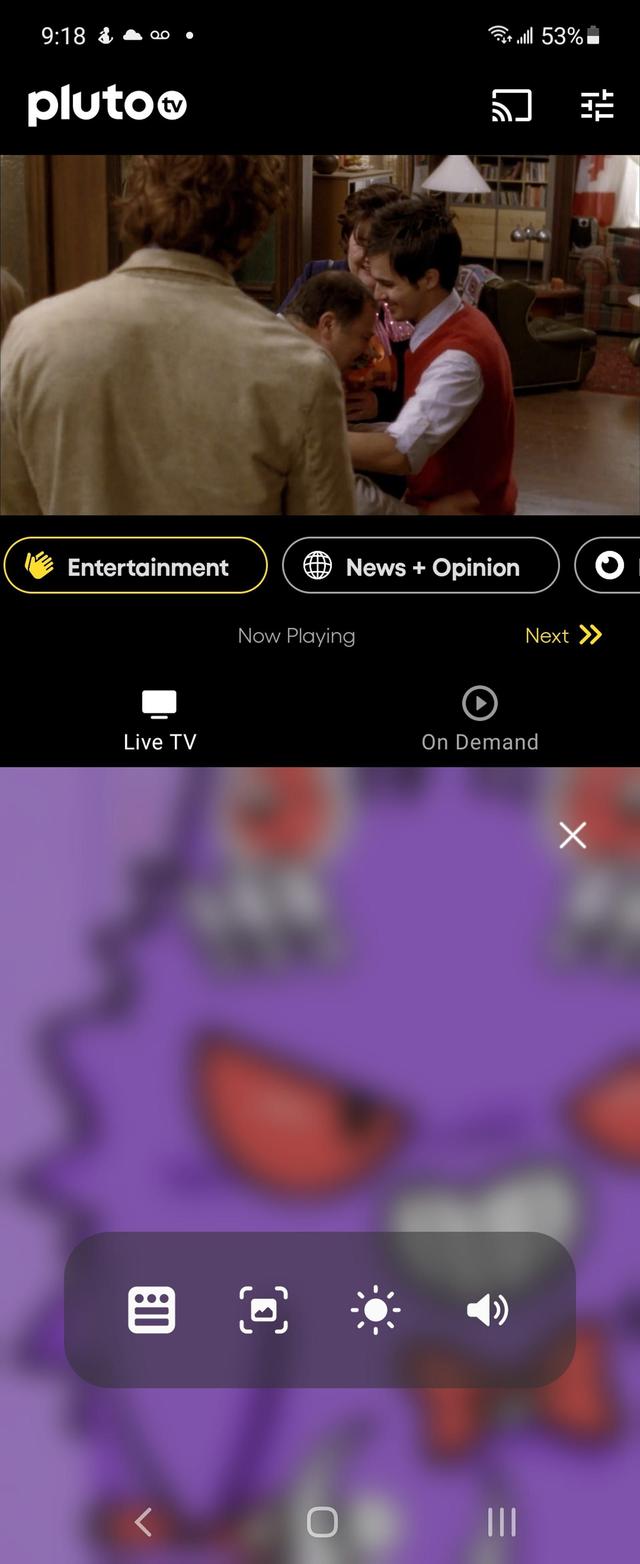Open recent apps from the navigation bar
640x1564 pixels.
(x=501, y=1522)
